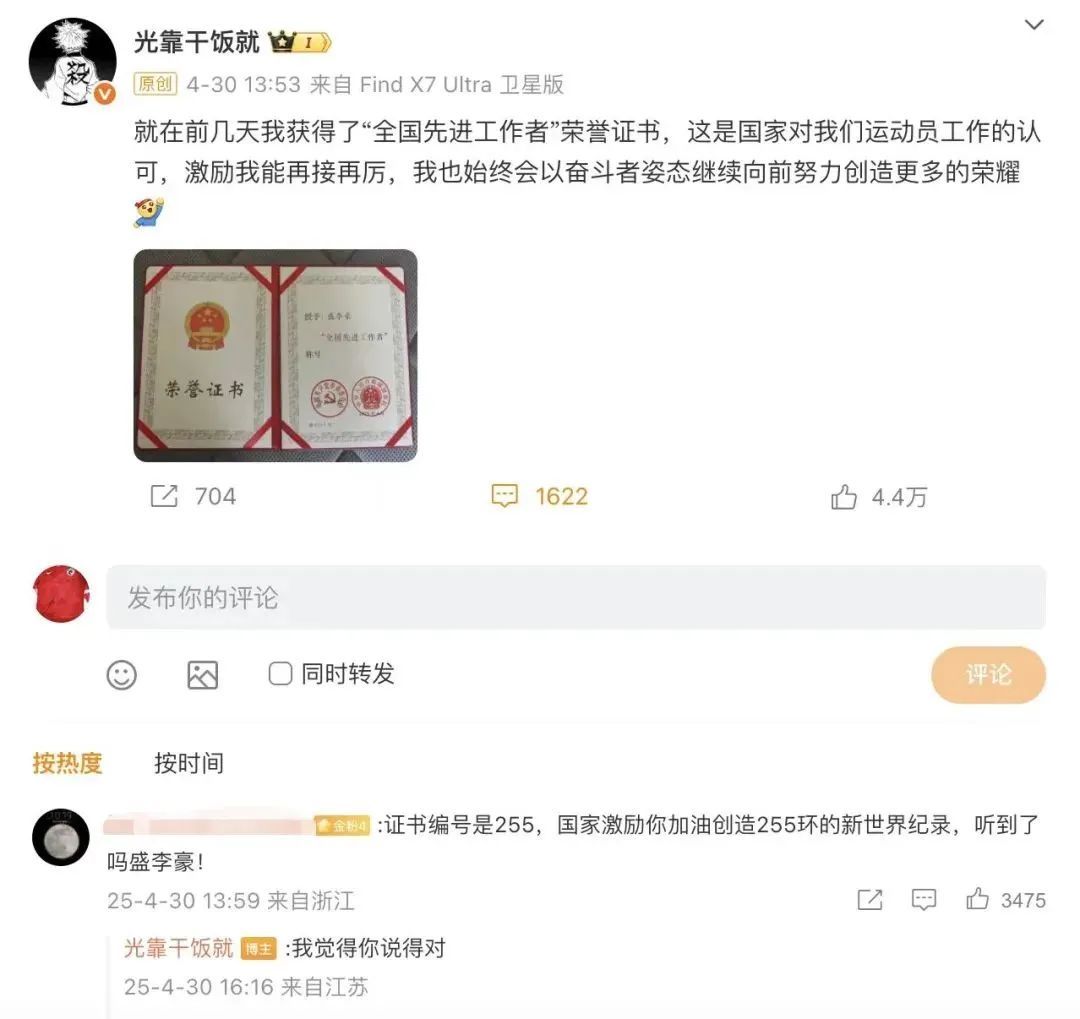Tap the 发布你的评论 comment field
The width and height of the screenshot is (1080, 1019).
[x=576, y=598]
